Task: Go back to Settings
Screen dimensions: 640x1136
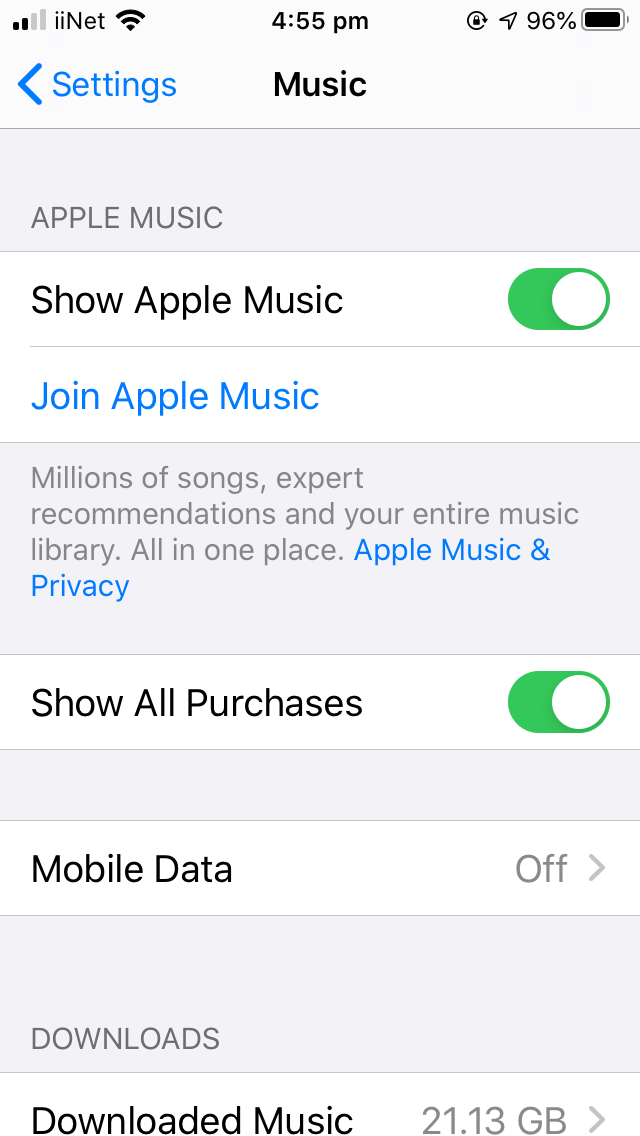Action: [x=97, y=85]
